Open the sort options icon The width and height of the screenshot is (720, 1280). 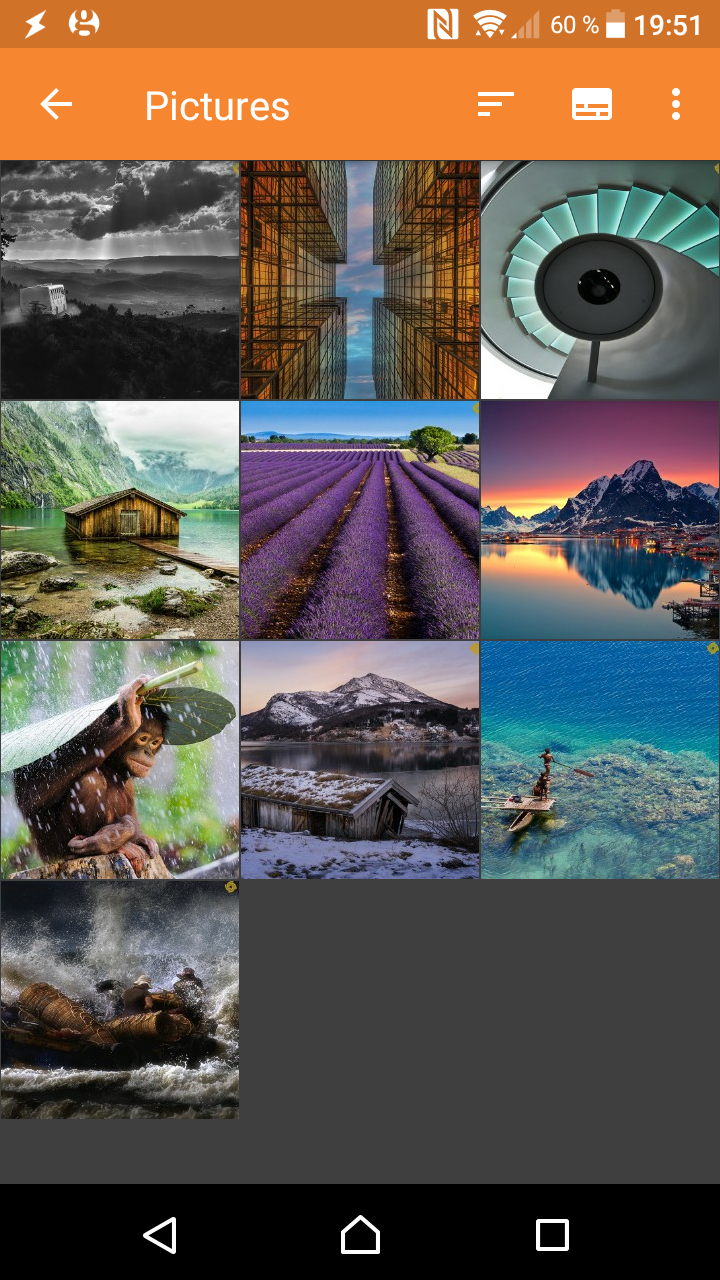(495, 104)
